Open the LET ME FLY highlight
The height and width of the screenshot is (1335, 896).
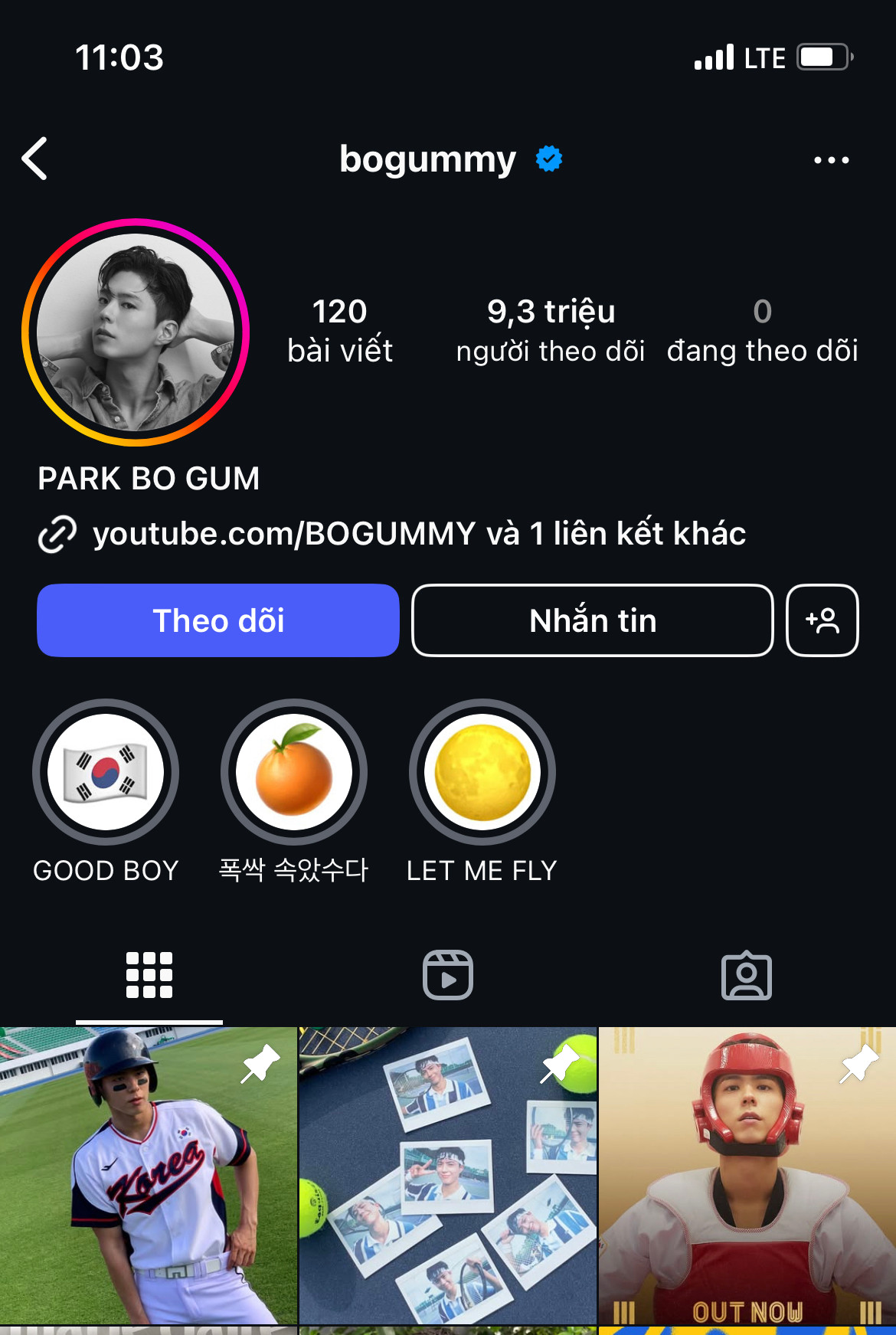tap(482, 772)
